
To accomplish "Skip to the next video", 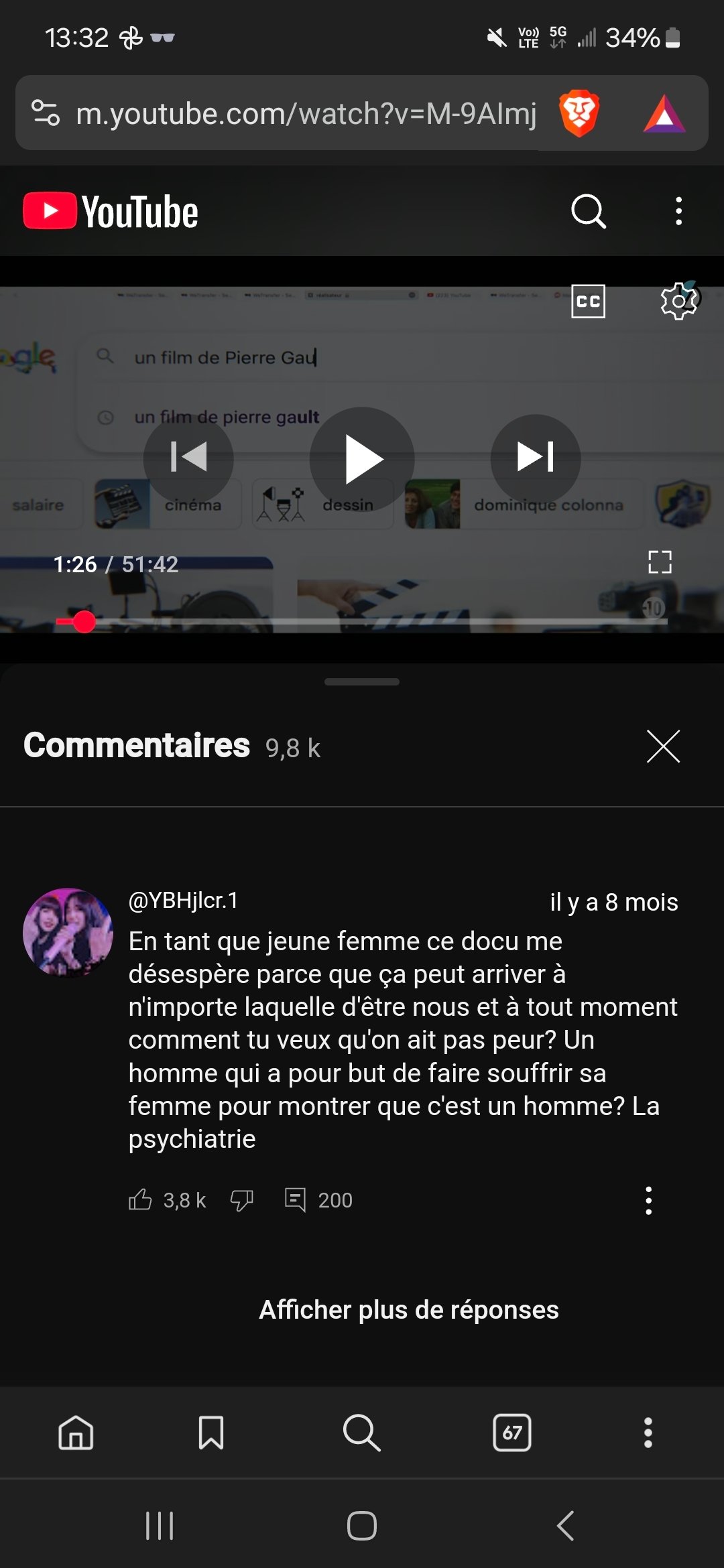I will [536, 458].
